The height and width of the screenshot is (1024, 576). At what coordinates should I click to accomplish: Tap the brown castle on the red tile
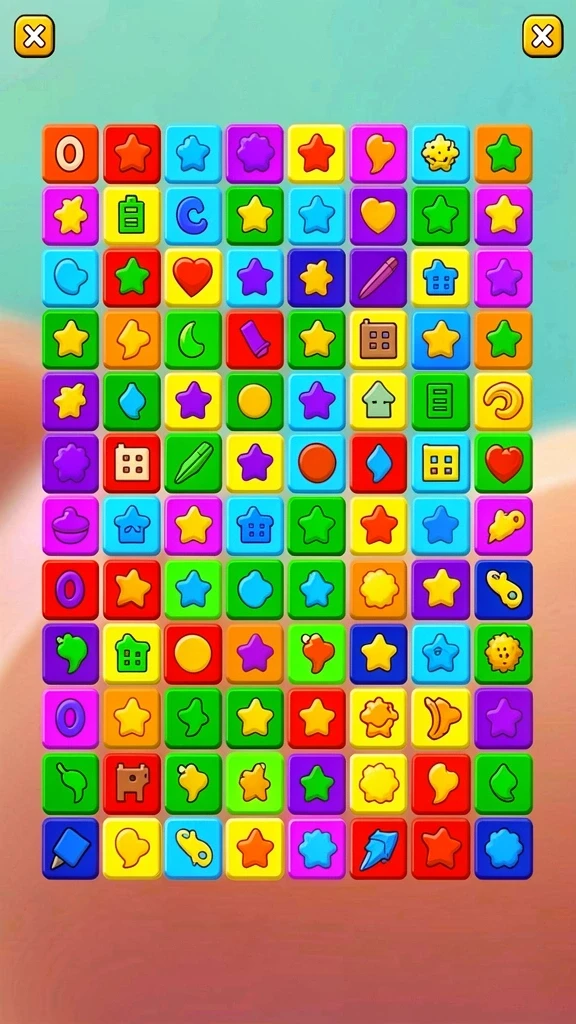point(131,784)
